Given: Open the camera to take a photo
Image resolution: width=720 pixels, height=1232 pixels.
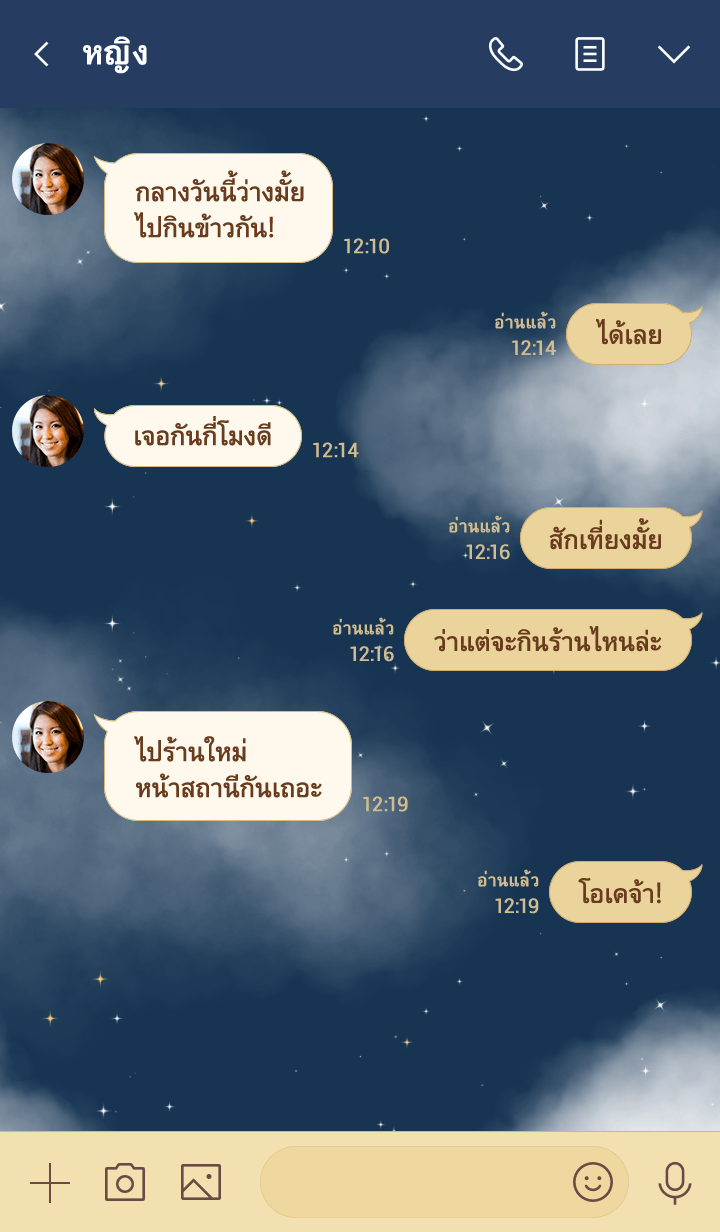Looking at the screenshot, I should coord(125,1182).
